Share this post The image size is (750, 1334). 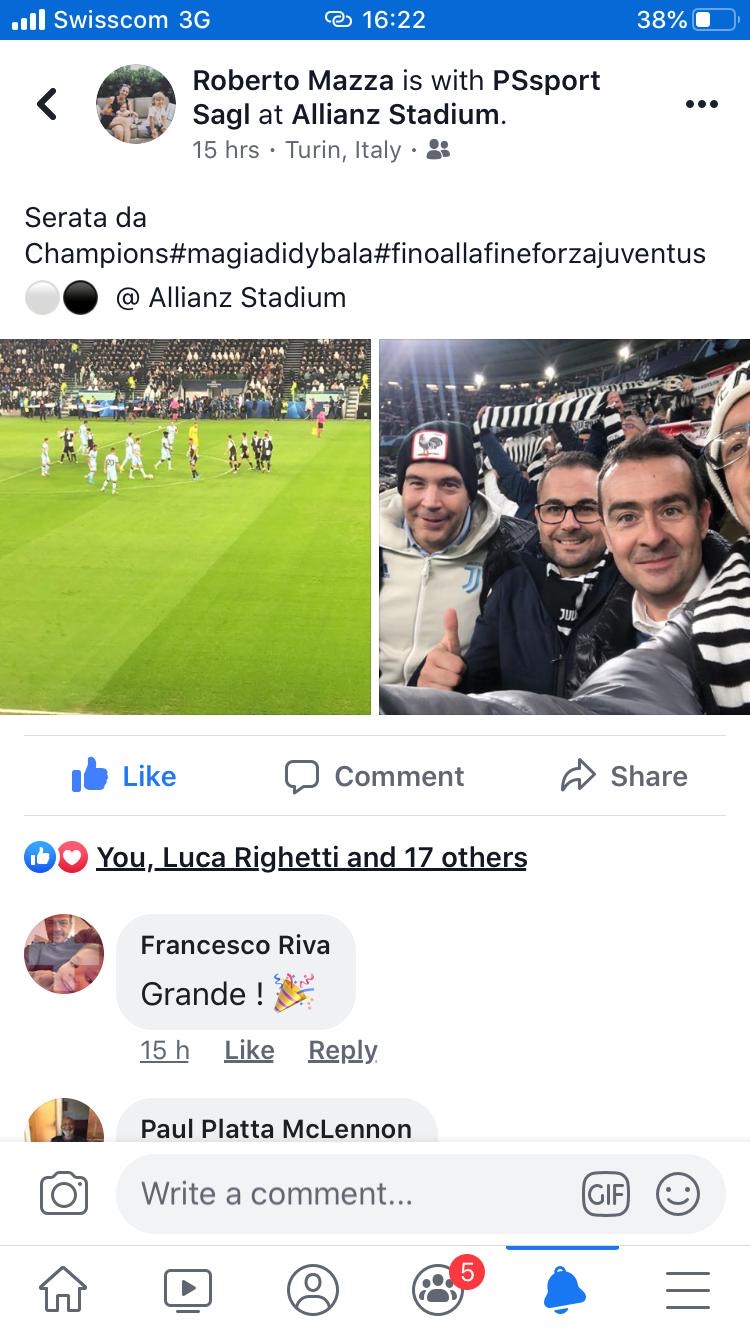625,776
